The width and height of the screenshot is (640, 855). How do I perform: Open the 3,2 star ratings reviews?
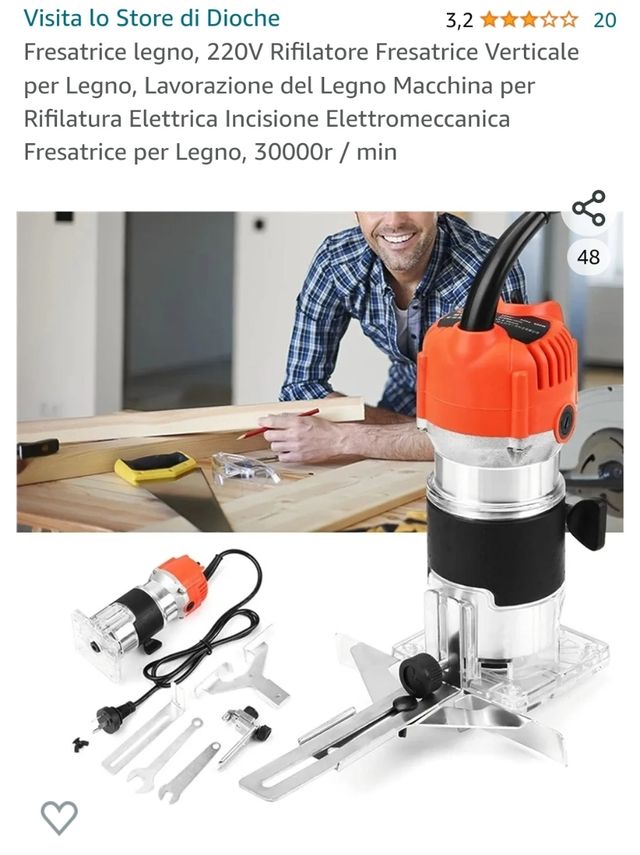(x=528, y=20)
